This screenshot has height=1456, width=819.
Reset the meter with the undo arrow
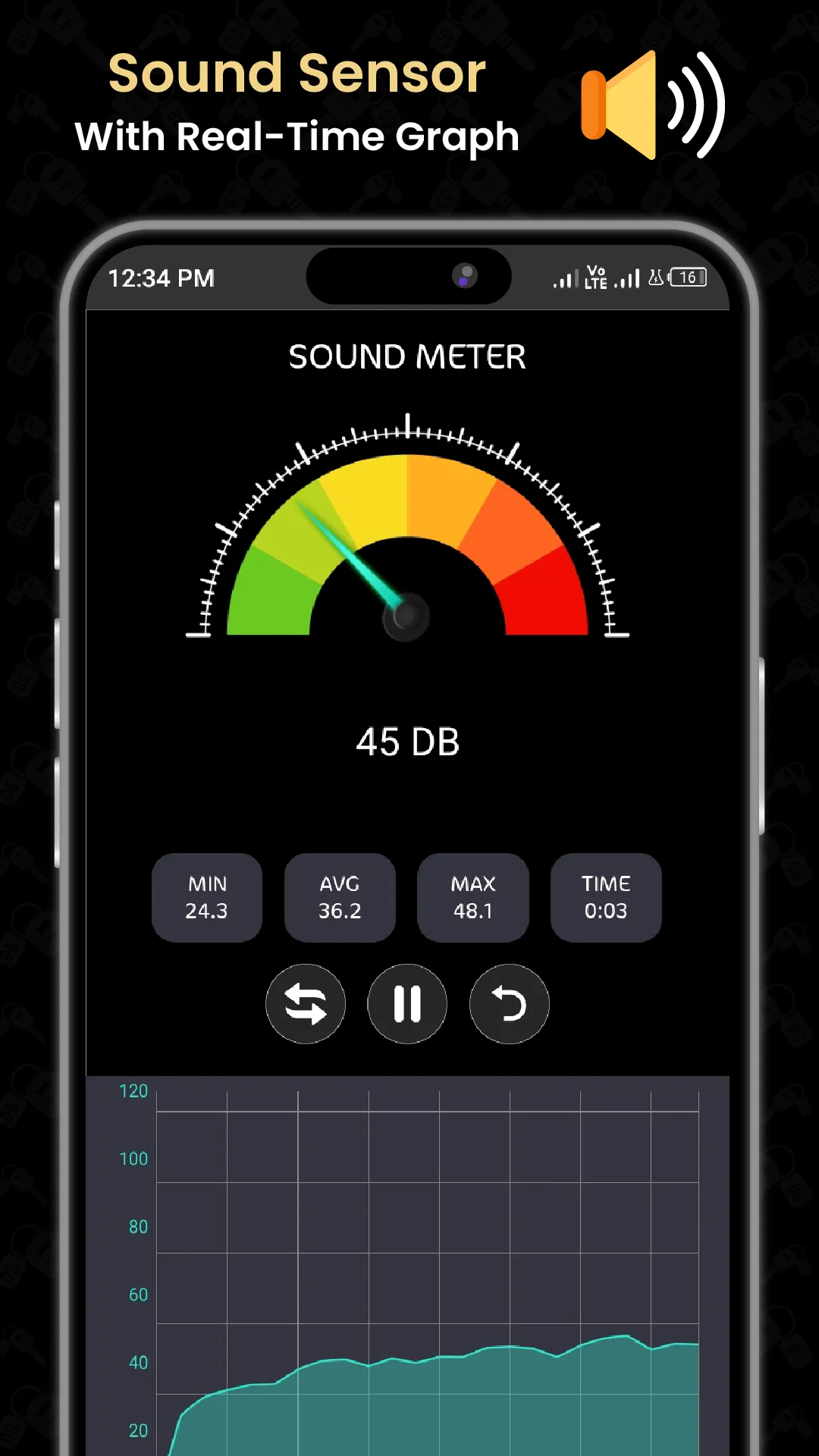(x=509, y=1004)
